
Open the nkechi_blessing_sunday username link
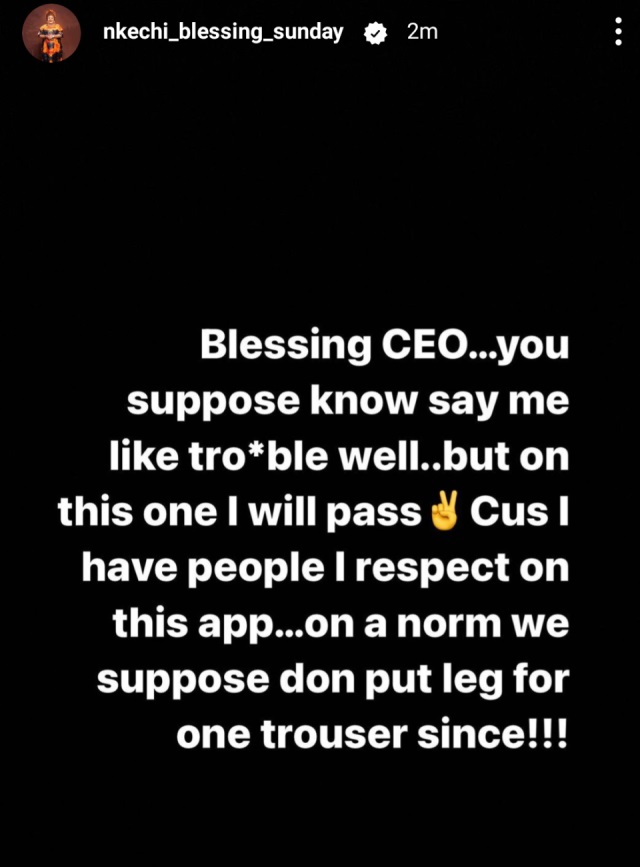[x=223, y=32]
